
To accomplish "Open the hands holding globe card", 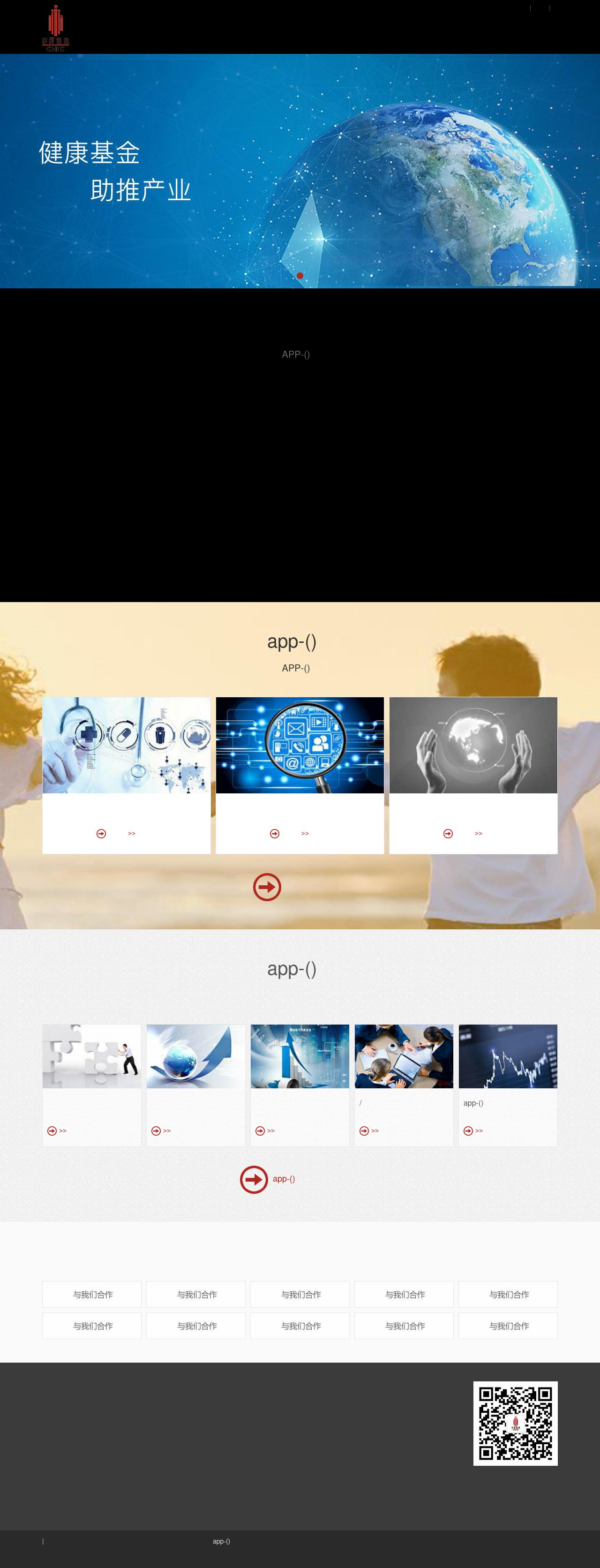I will 473,745.
